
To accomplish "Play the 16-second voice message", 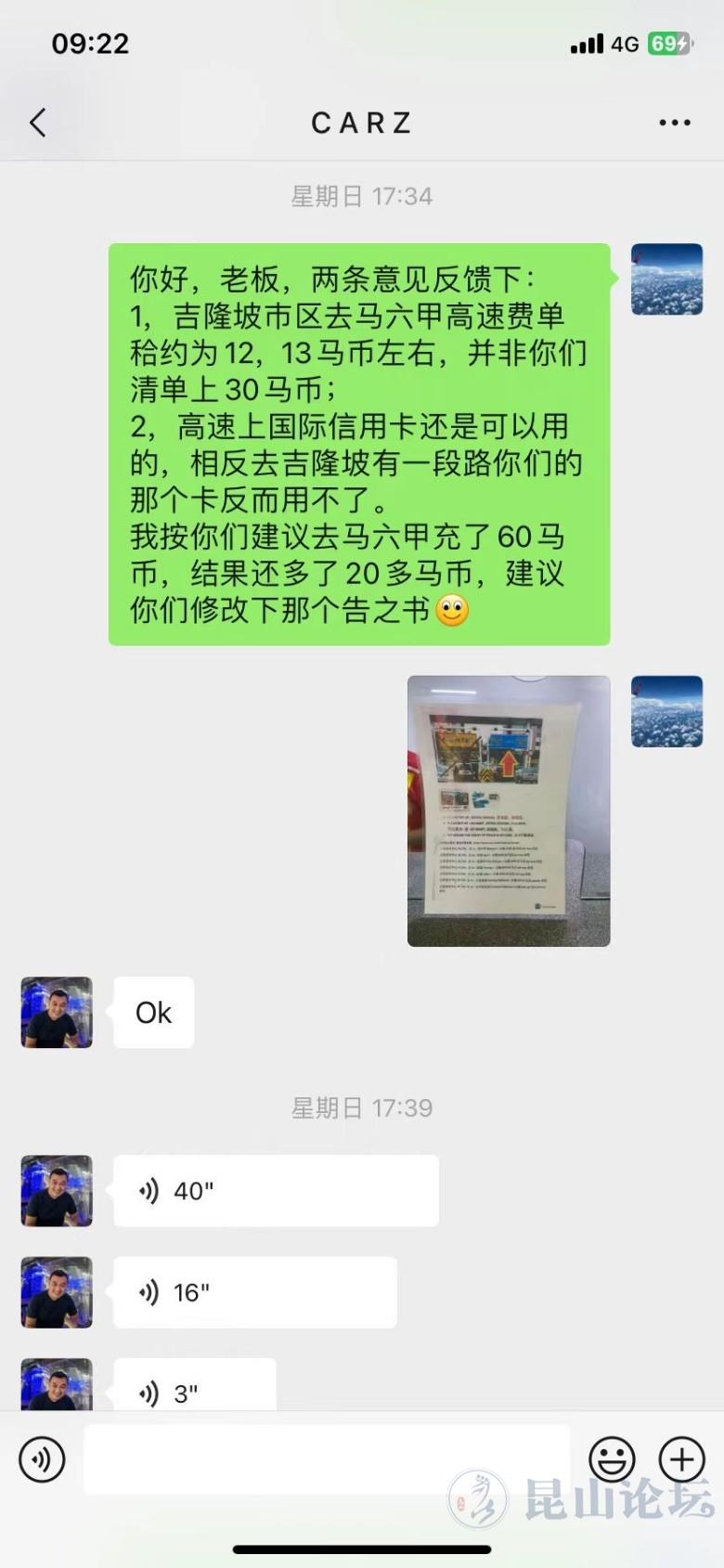I will 254,1292.
